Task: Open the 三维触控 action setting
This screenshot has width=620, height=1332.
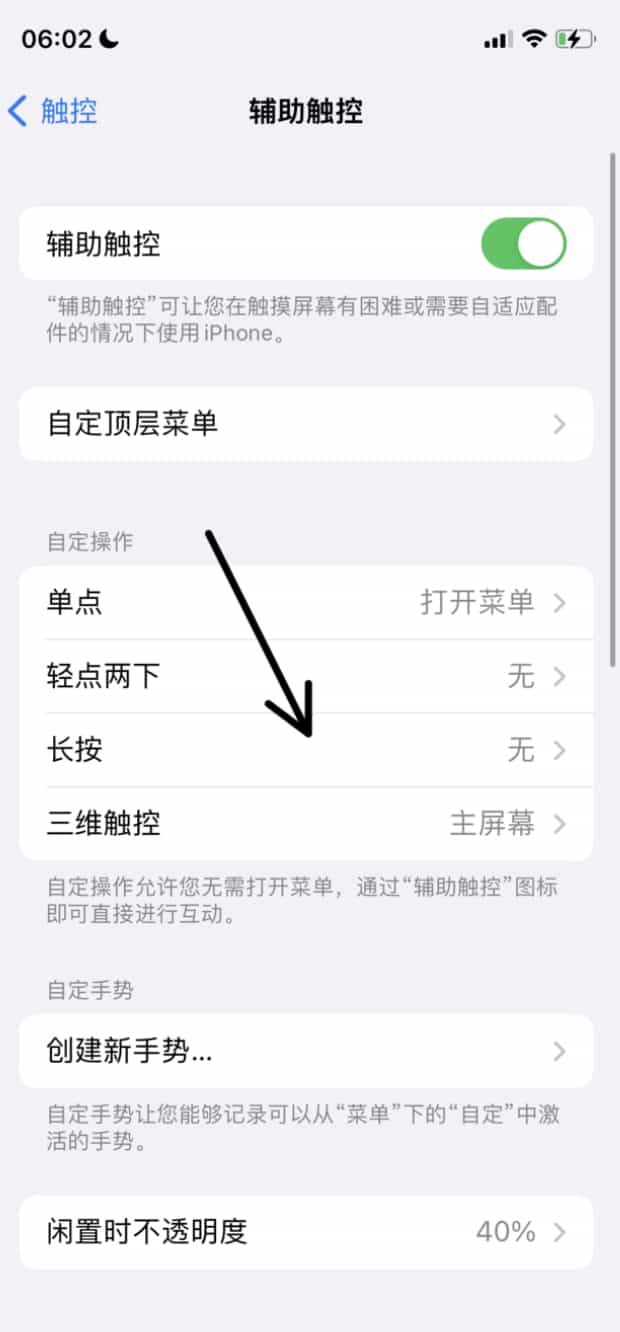Action: 305,824
